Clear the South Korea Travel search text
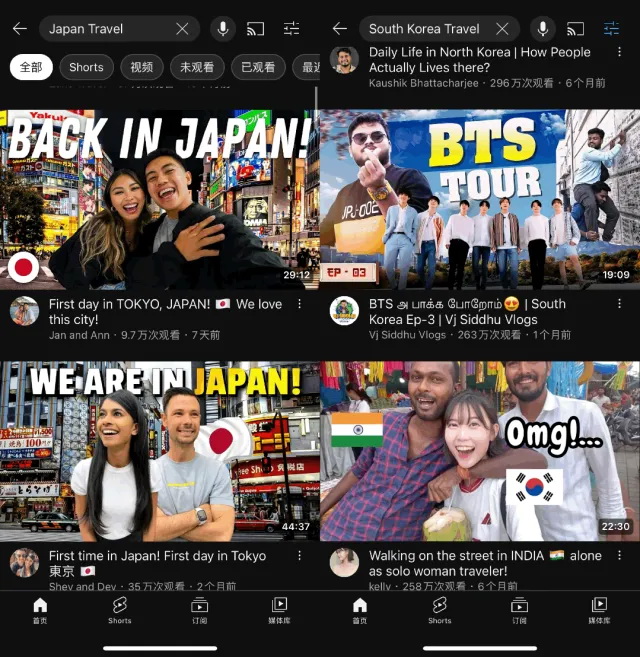 (502, 29)
